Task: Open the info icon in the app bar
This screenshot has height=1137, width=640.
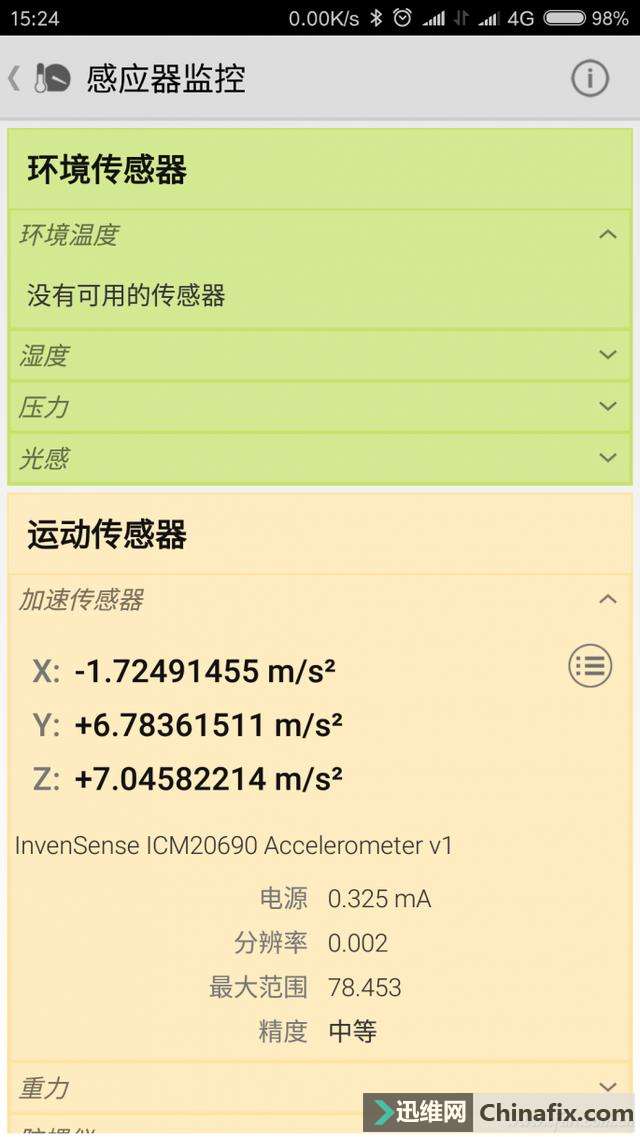Action: 589,78
